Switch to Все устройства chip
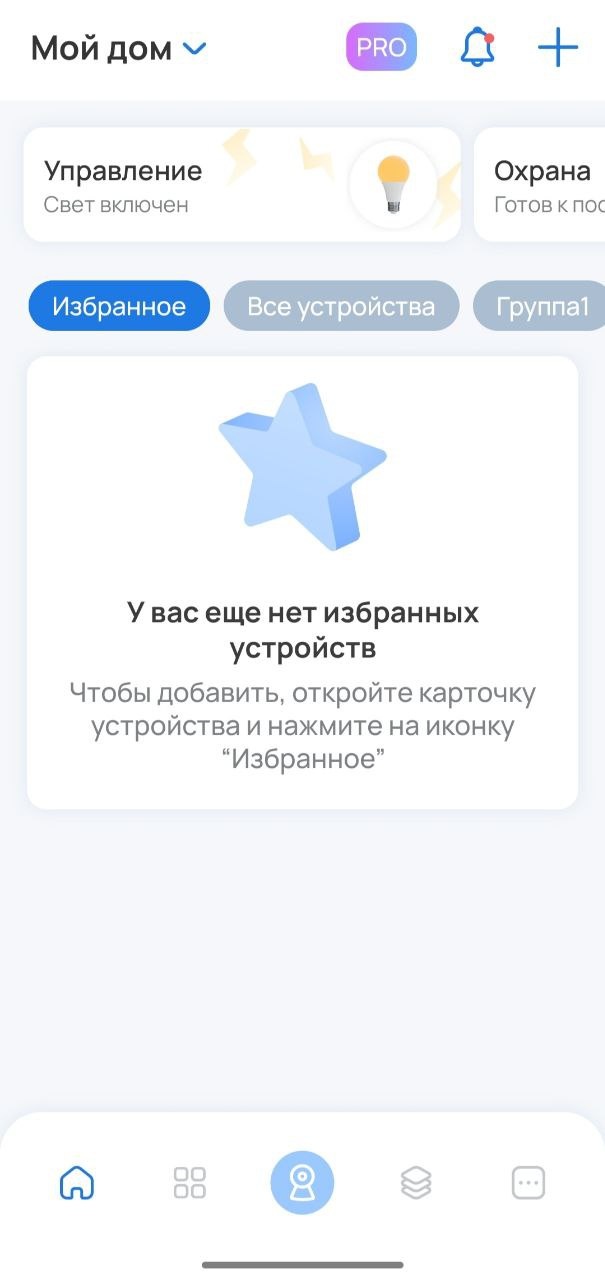This screenshot has width=605, height=1280. tap(340, 306)
